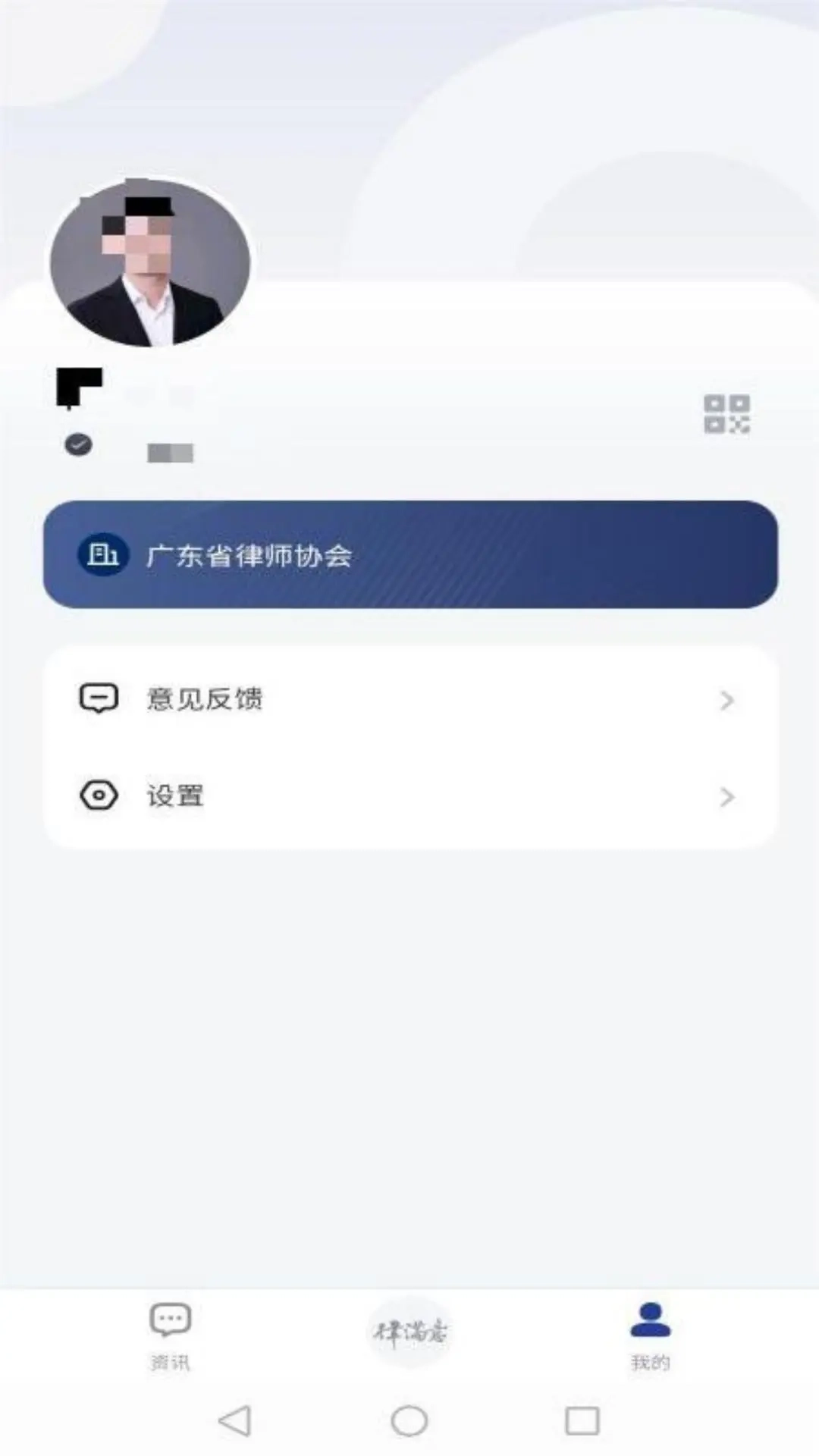Open the 广东省律师协会 banner
The image size is (819, 1456).
(x=409, y=555)
